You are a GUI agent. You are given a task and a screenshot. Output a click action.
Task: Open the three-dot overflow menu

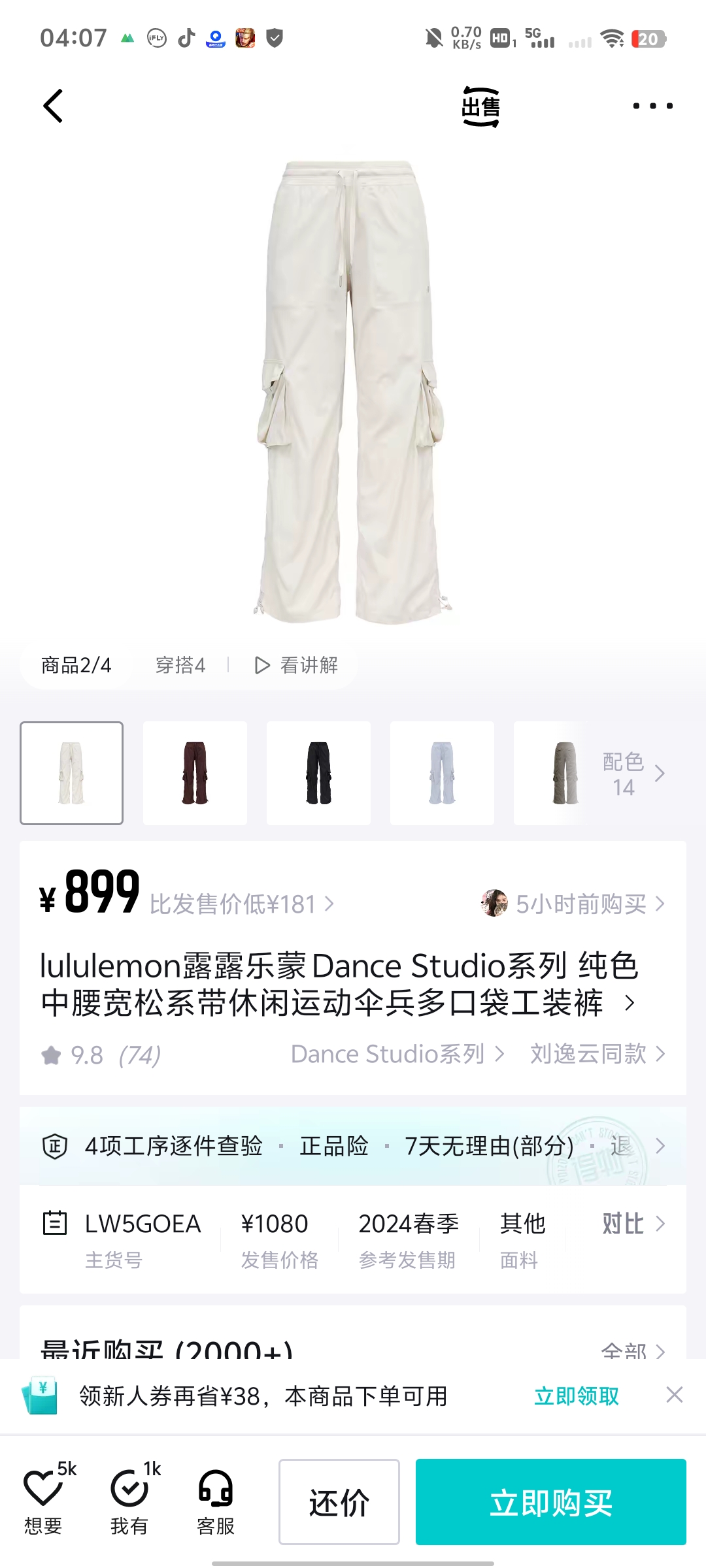(652, 106)
